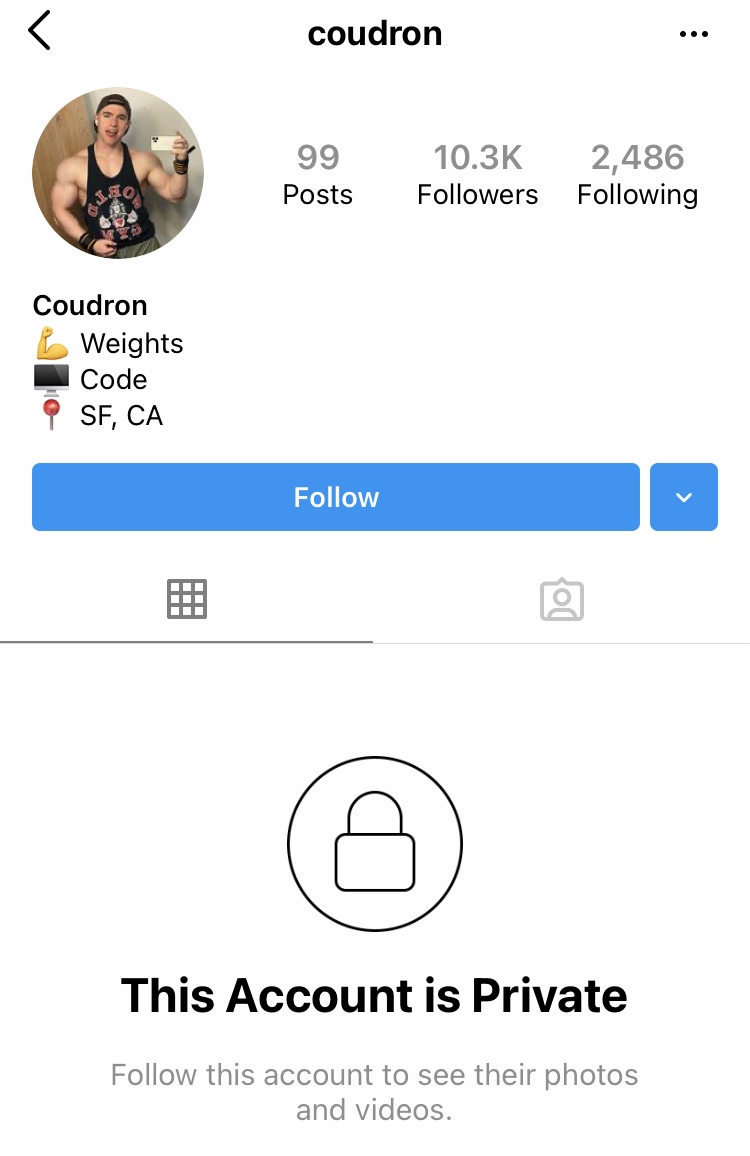Viewport: 750px width, 1156px height.
Task: Open the three-dot options menu
Action: point(693,34)
